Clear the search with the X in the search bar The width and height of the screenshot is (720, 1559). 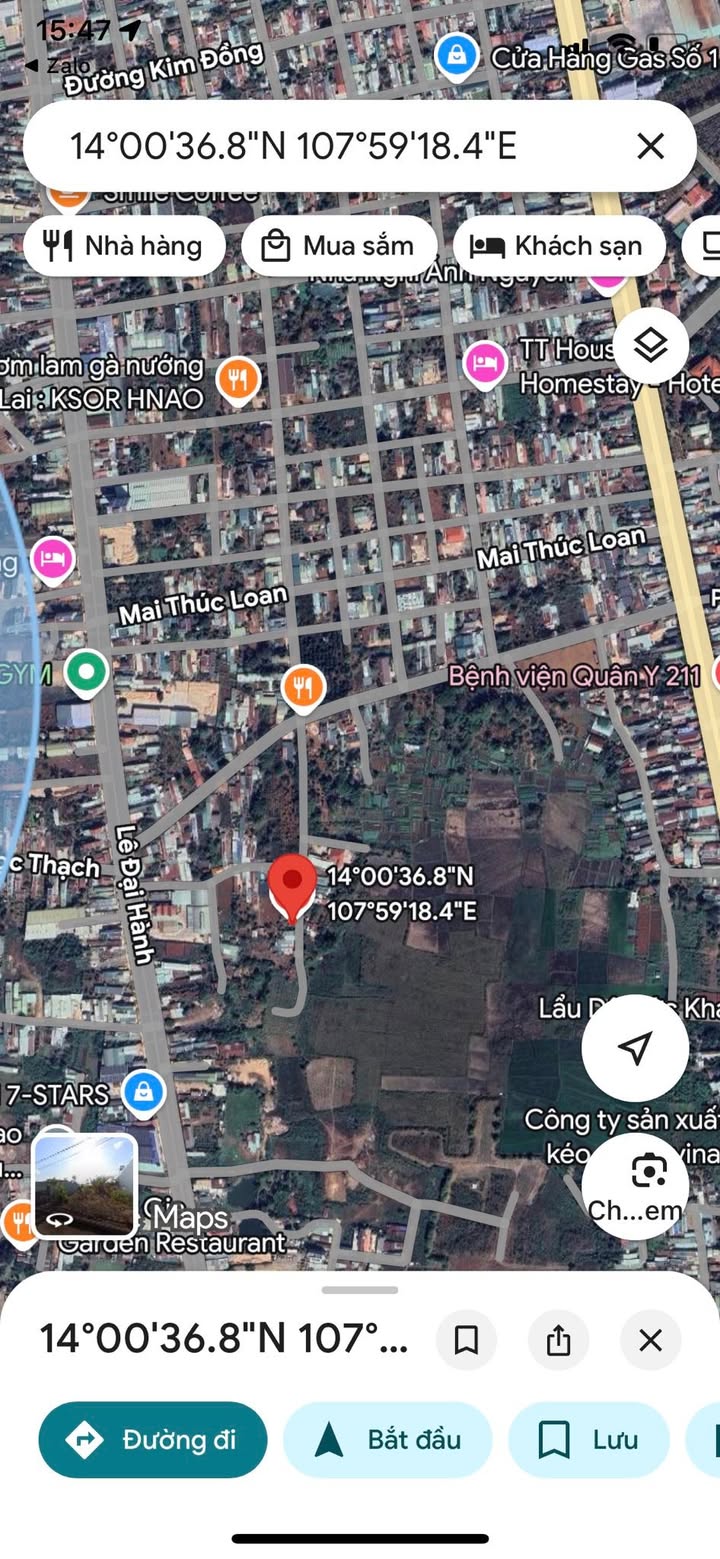click(650, 146)
